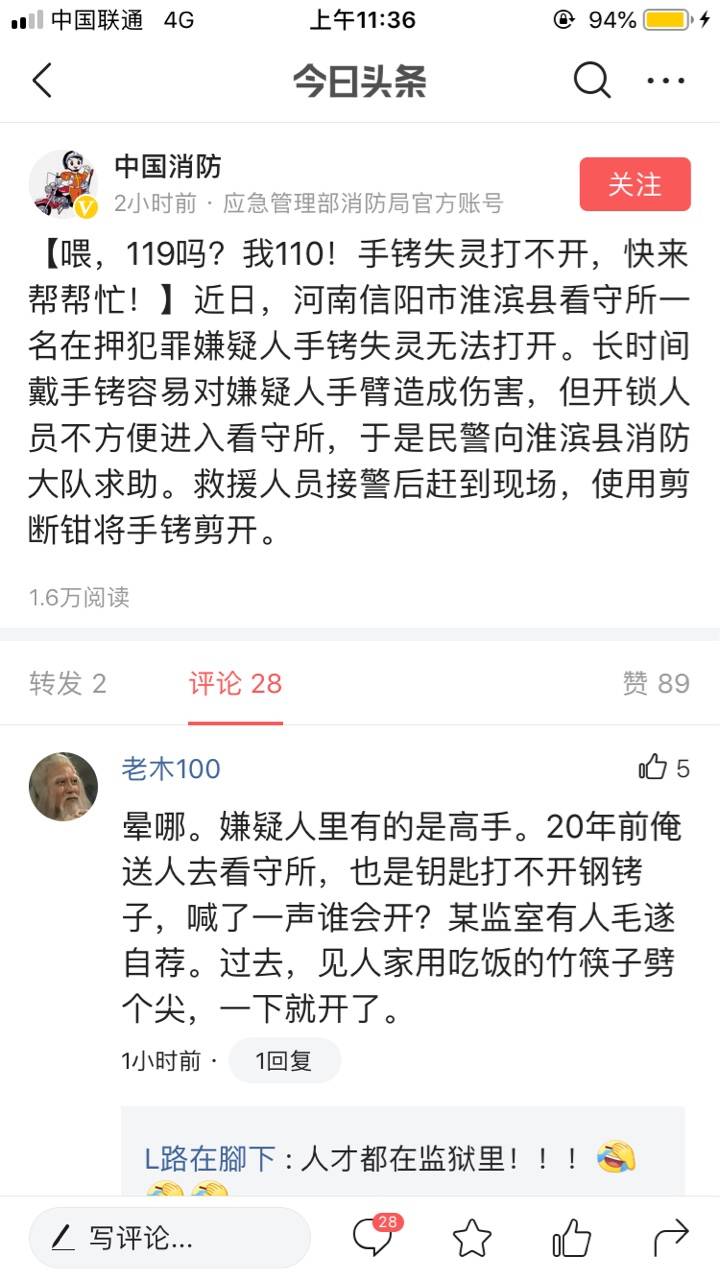This screenshot has width=720, height=1280.
Task: Open L路在腳下's profile link
Action: pyautogui.click(x=210, y=1159)
